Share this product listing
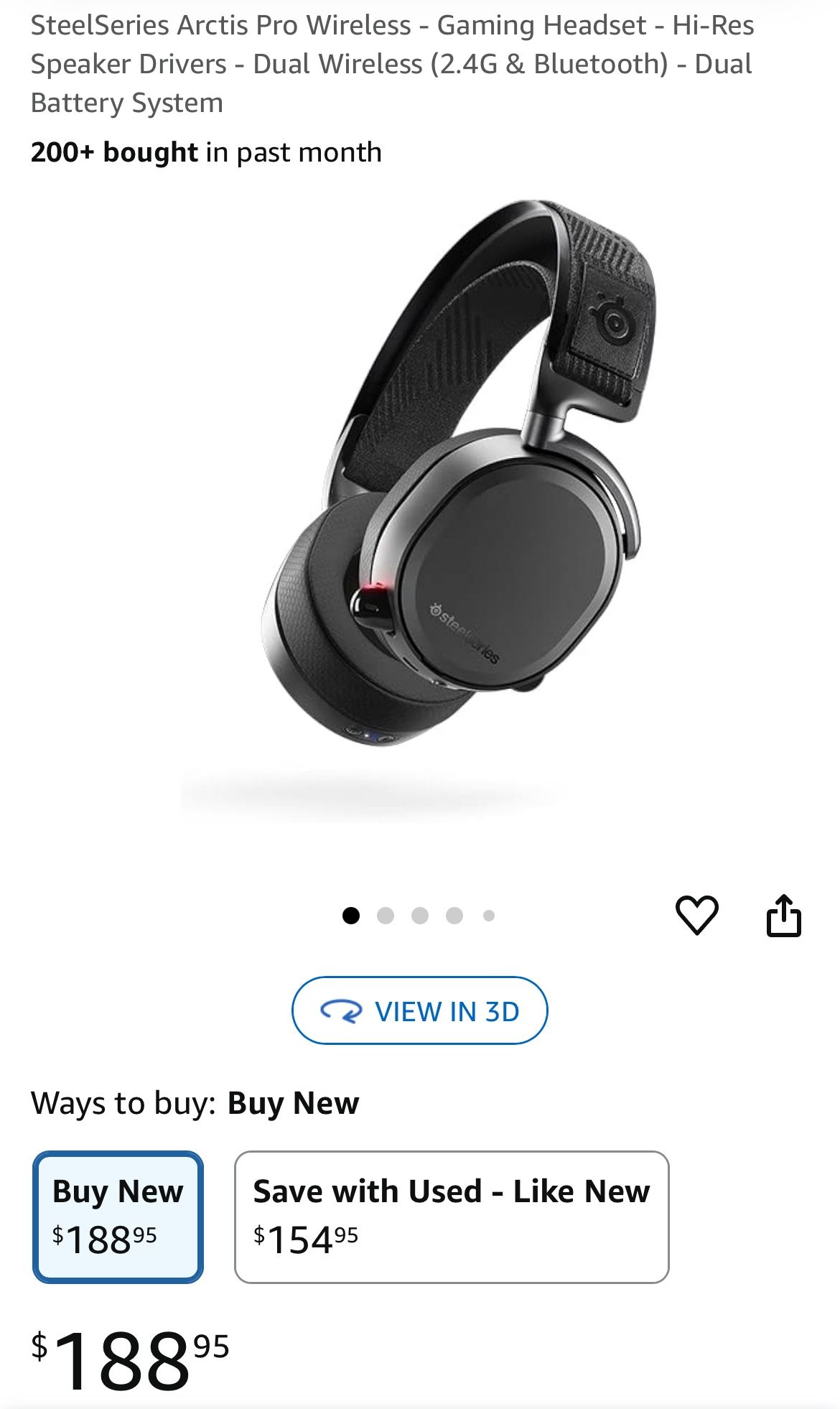The width and height of the screenshot is (840, 1409). (x=783, y=916)
